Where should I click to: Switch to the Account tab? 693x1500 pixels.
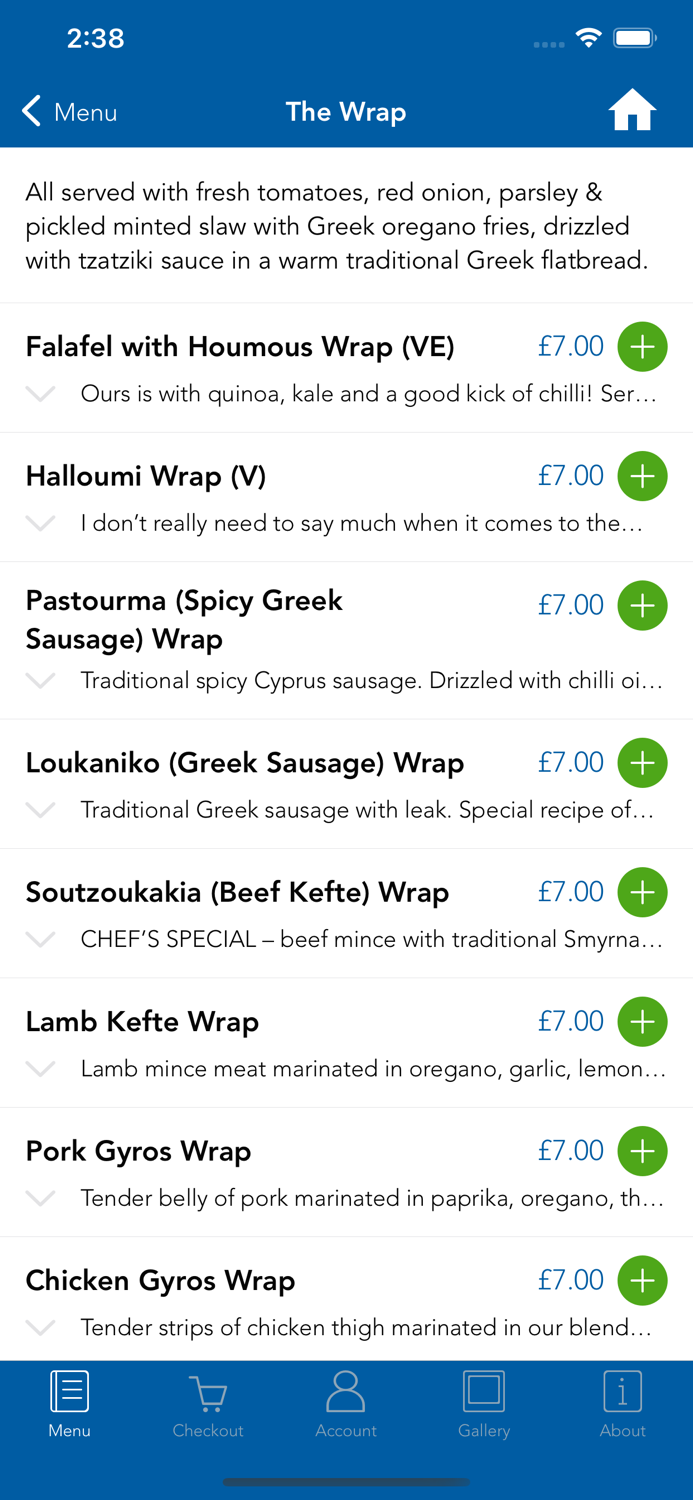click(x=346, y=1405)
